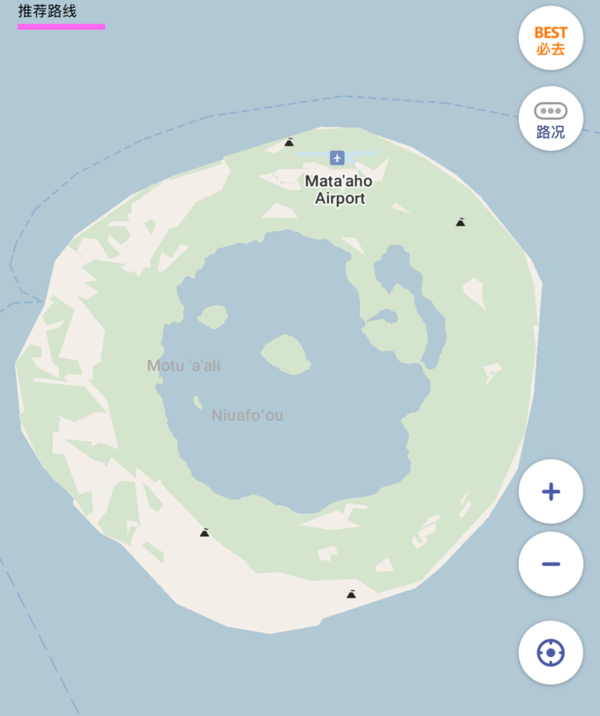
Task: Open the BEST 必去 must-visit button
Action: pyautogui.click(x=550, y=40)
